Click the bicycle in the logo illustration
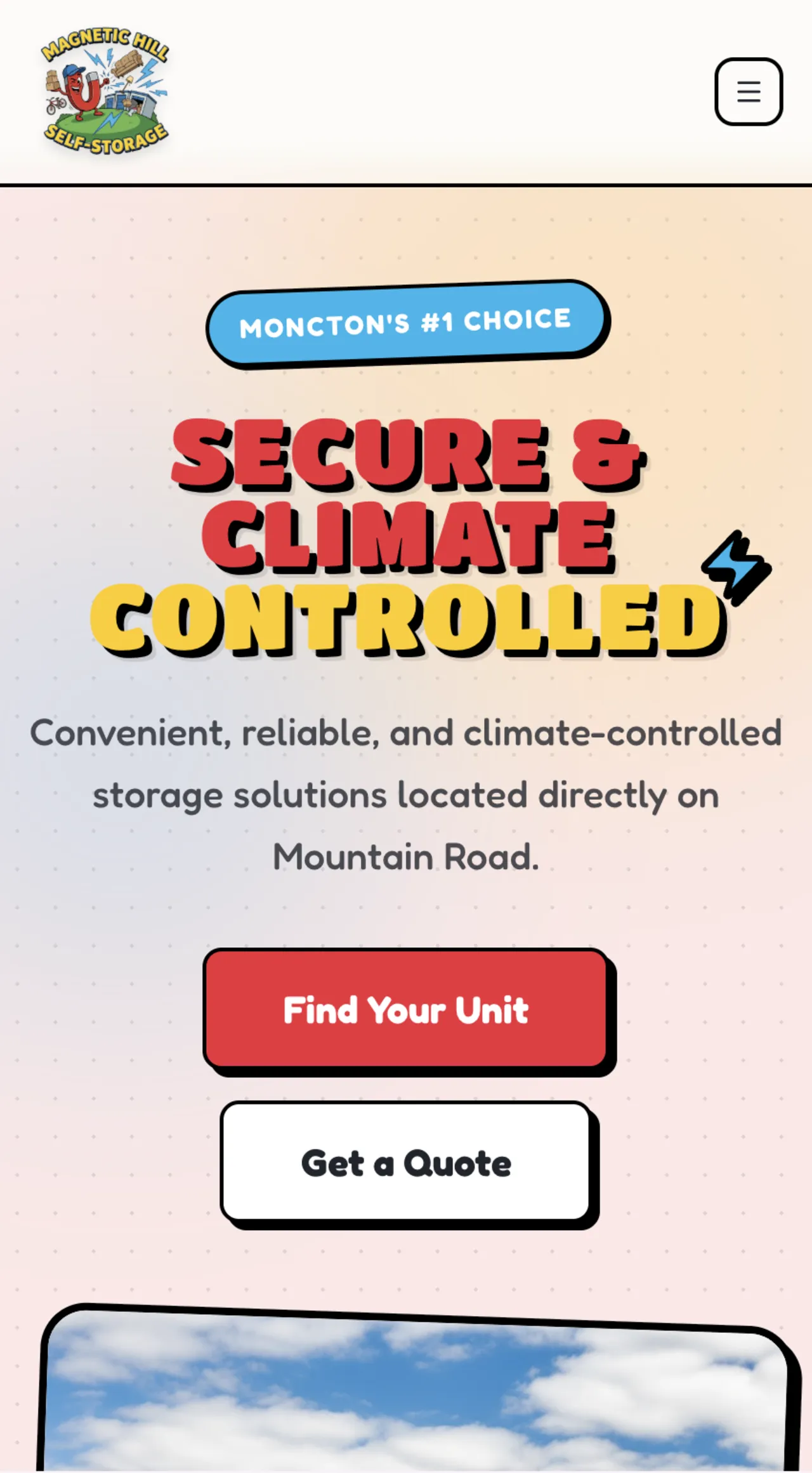The height and width of the screenshot is (1473, 812). click(x=56, y=105)
